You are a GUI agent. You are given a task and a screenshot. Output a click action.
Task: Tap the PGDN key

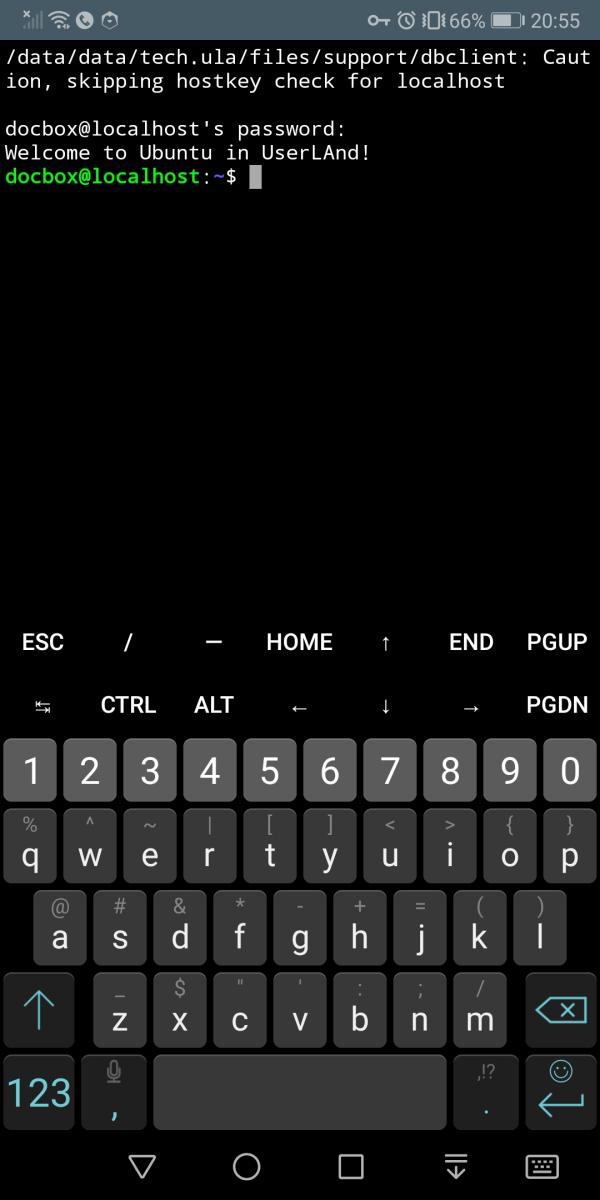pos(557,705)
